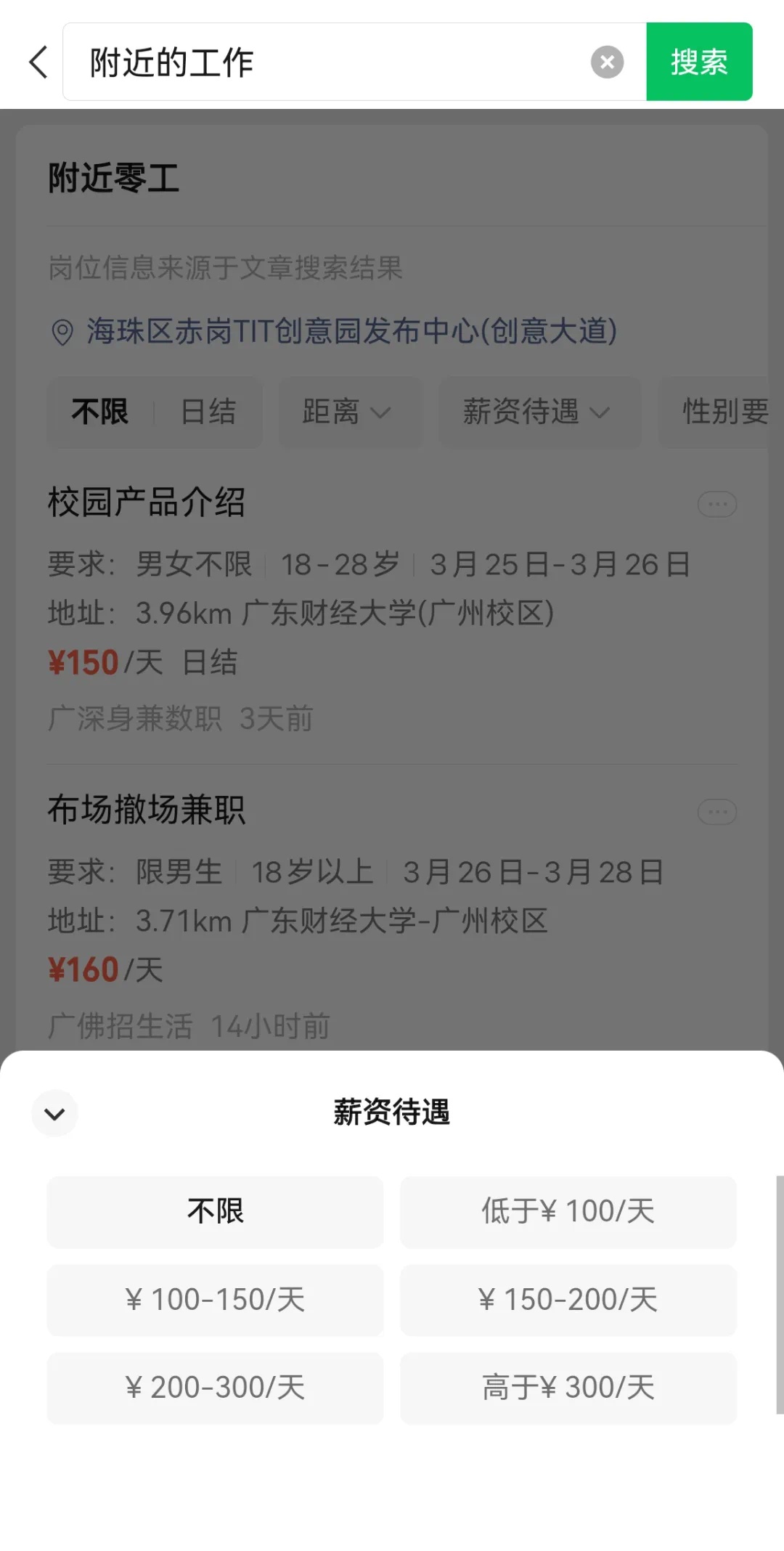This screenshot has width=784, height=1551.
Task: Select the 日结 filter tab
Action: point(208,412)
